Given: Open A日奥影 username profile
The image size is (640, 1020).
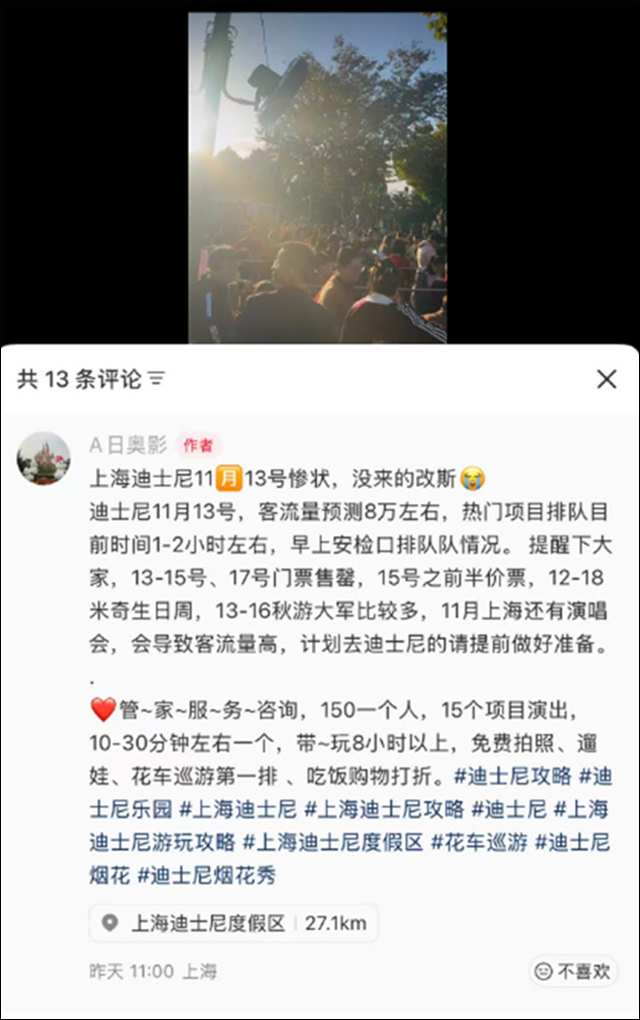Looking at the screenshot, I should click(128, 445).
